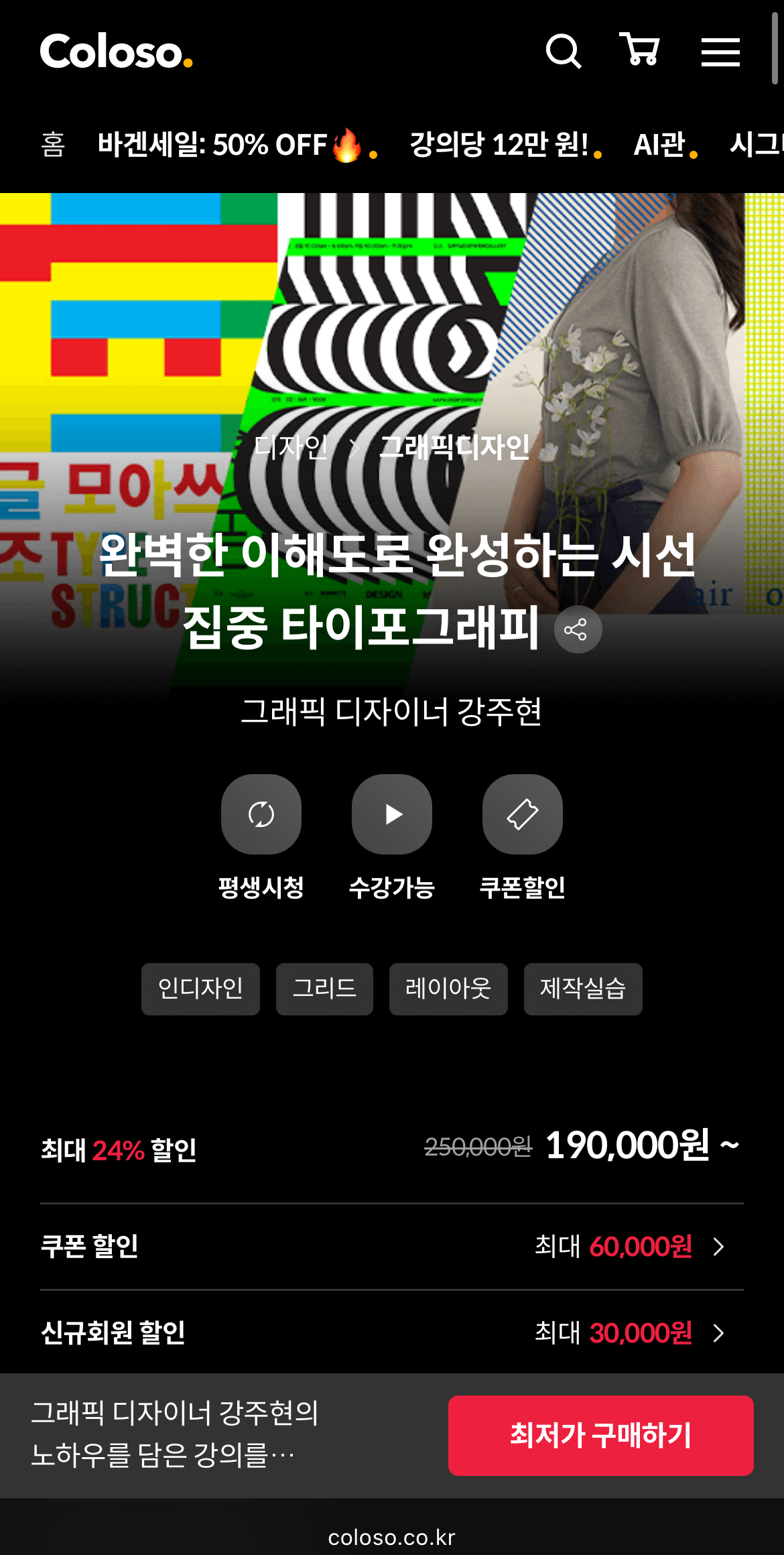The width and height of the screenshot is (784, 1555).
Task: Tap 최저가 구매하기 button
Action: click(600, 1435)
